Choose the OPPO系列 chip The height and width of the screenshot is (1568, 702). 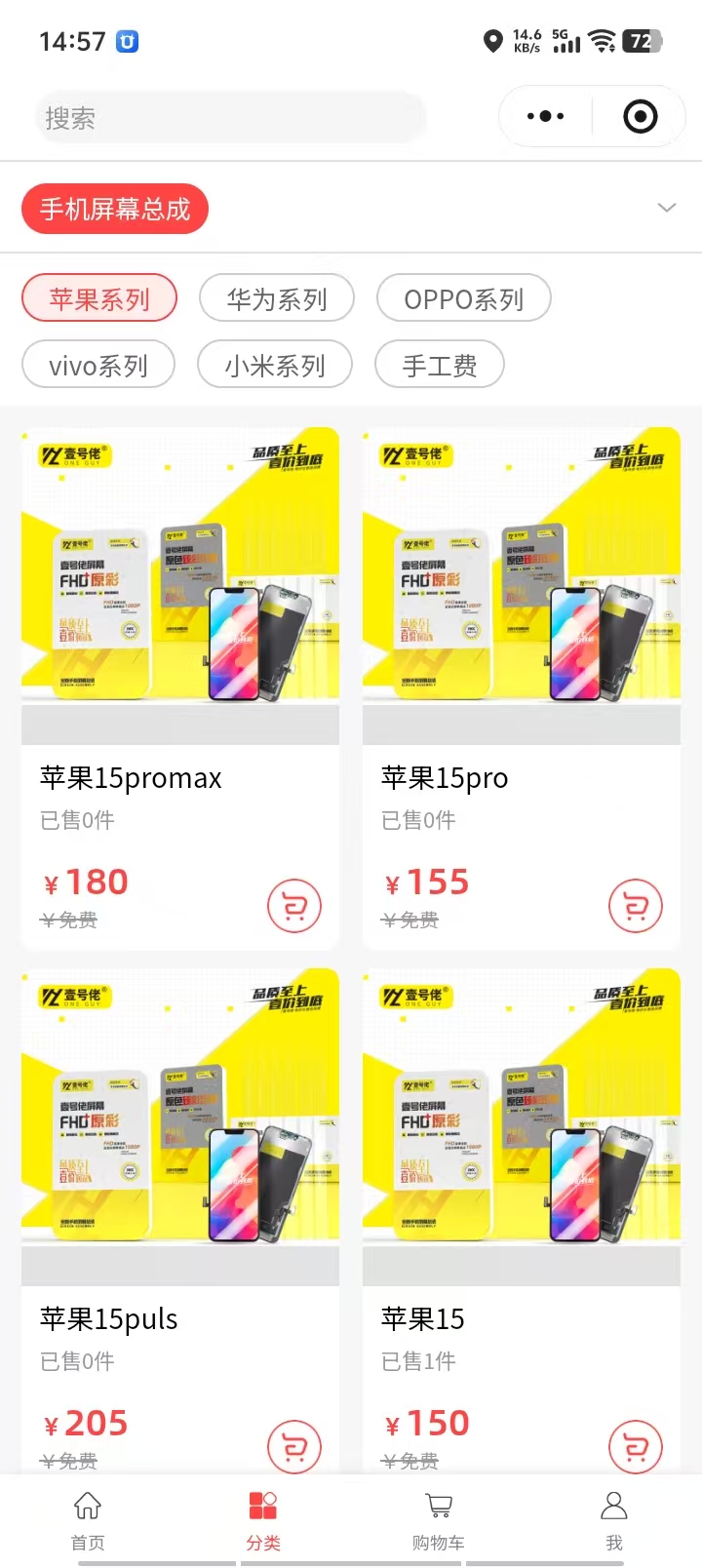[464, 298]
